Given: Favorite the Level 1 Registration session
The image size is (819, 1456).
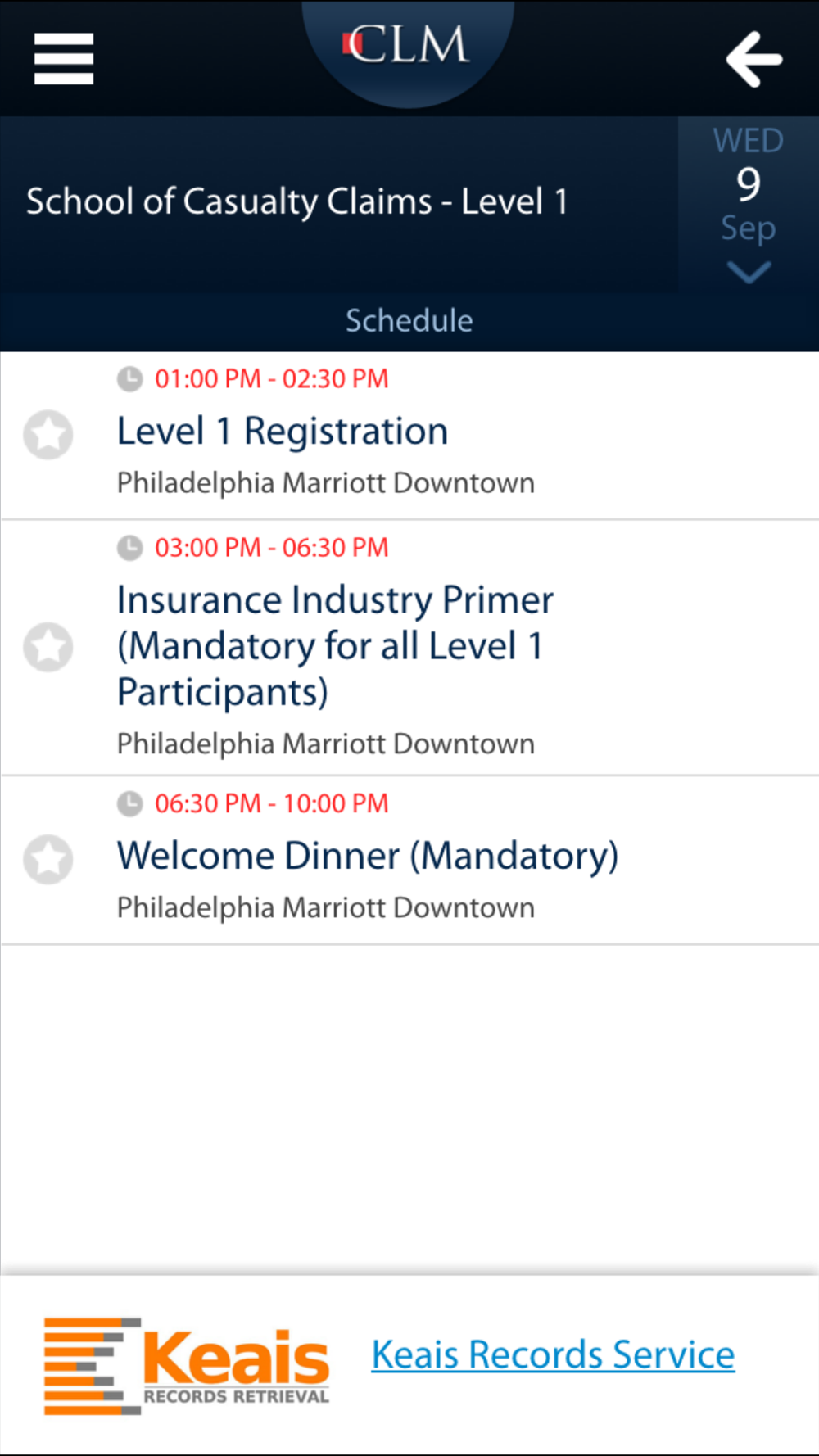Looking at the screenshot, I should tap(48, 434).
